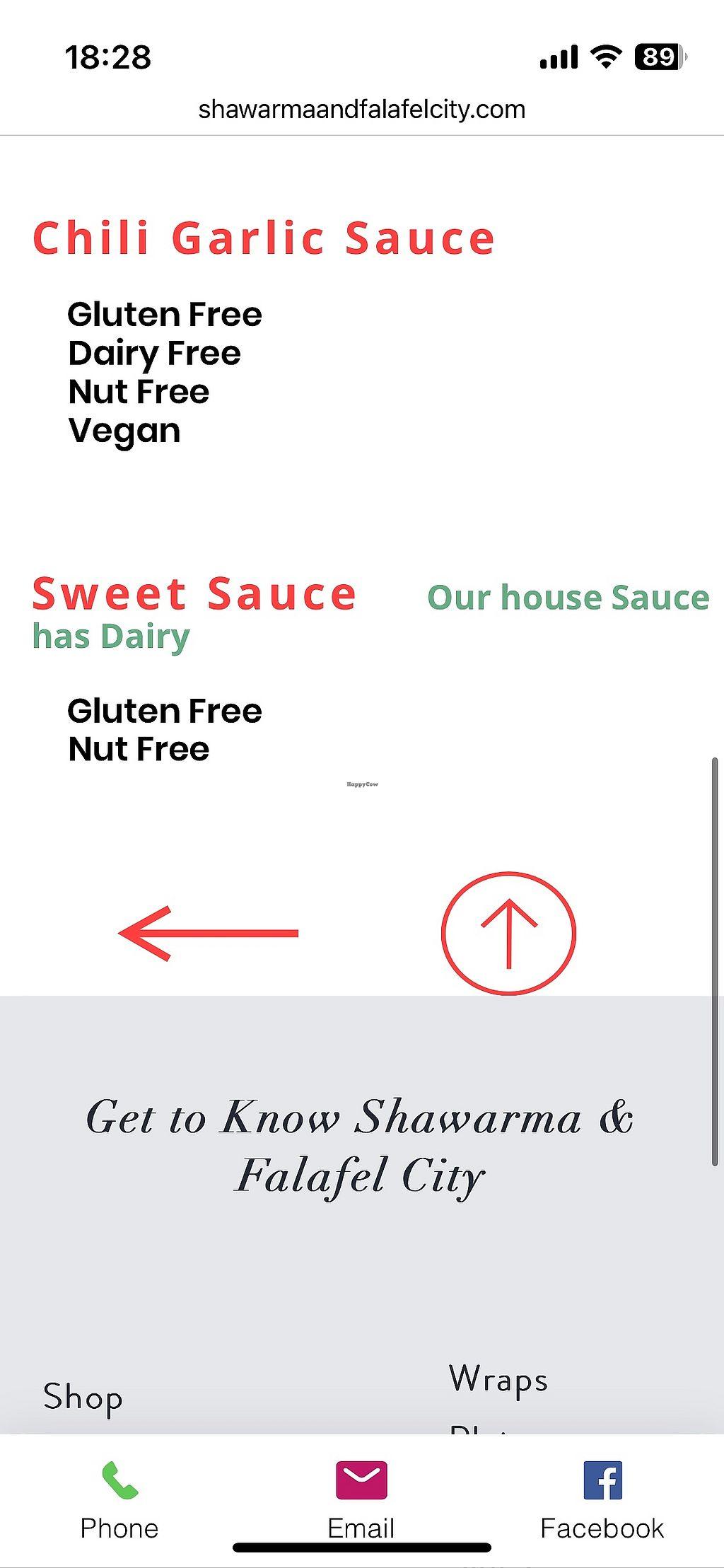Open the Shop footer link
The image size is (724, 1568).
[x=83, y=1398]
